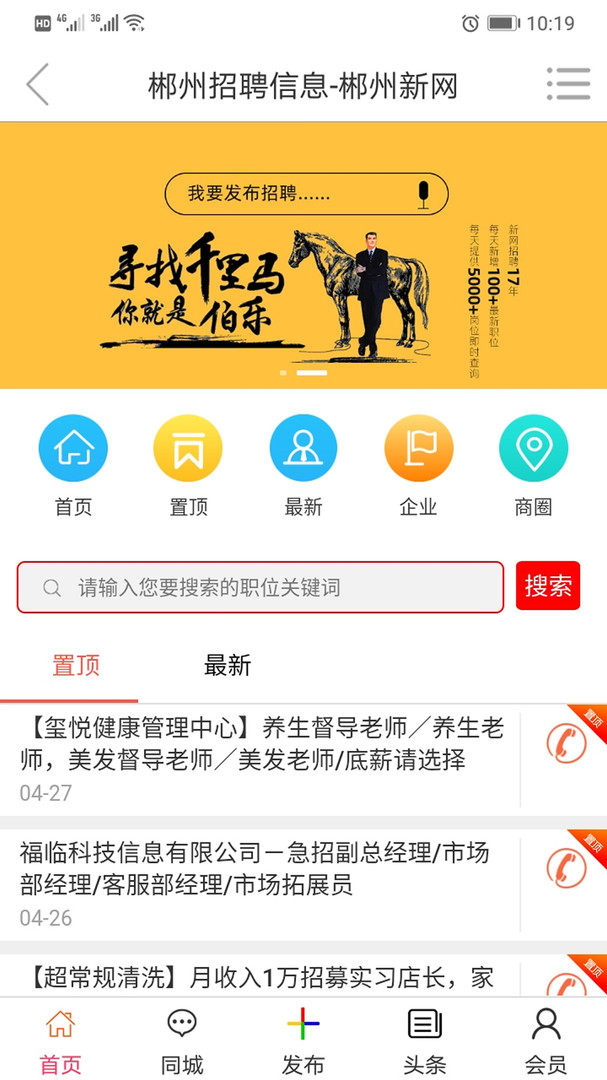
Task: Open the hamburger menu at top right
Action: coord(568,85)
